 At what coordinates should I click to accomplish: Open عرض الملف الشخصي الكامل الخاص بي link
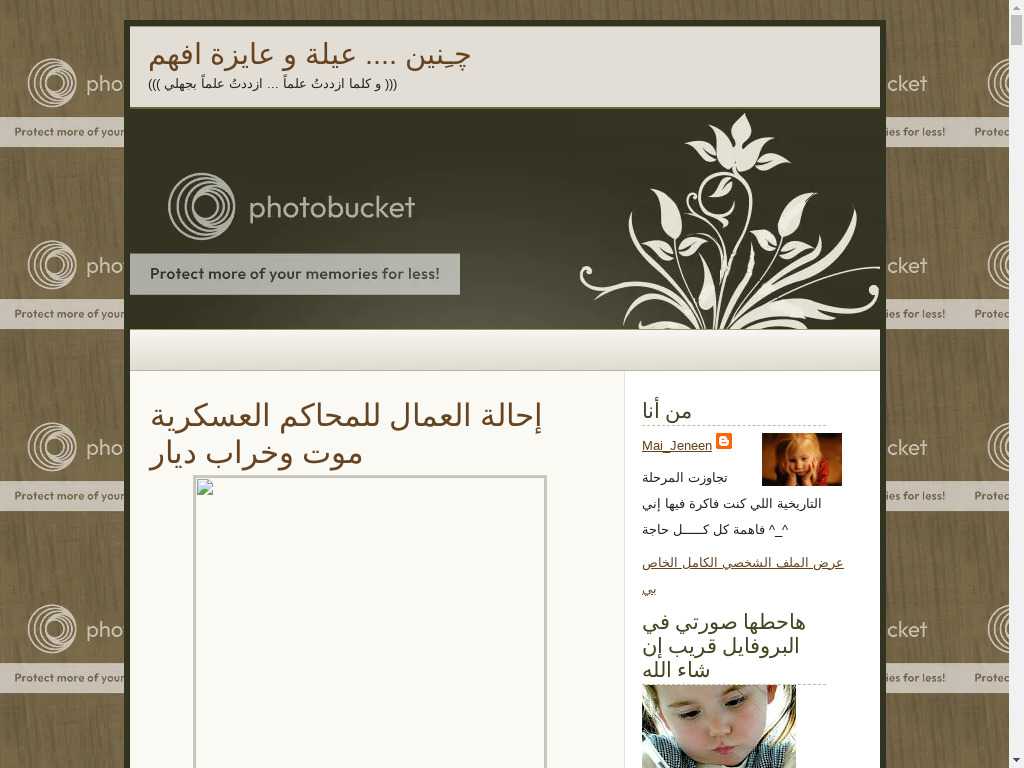point(742,563)
